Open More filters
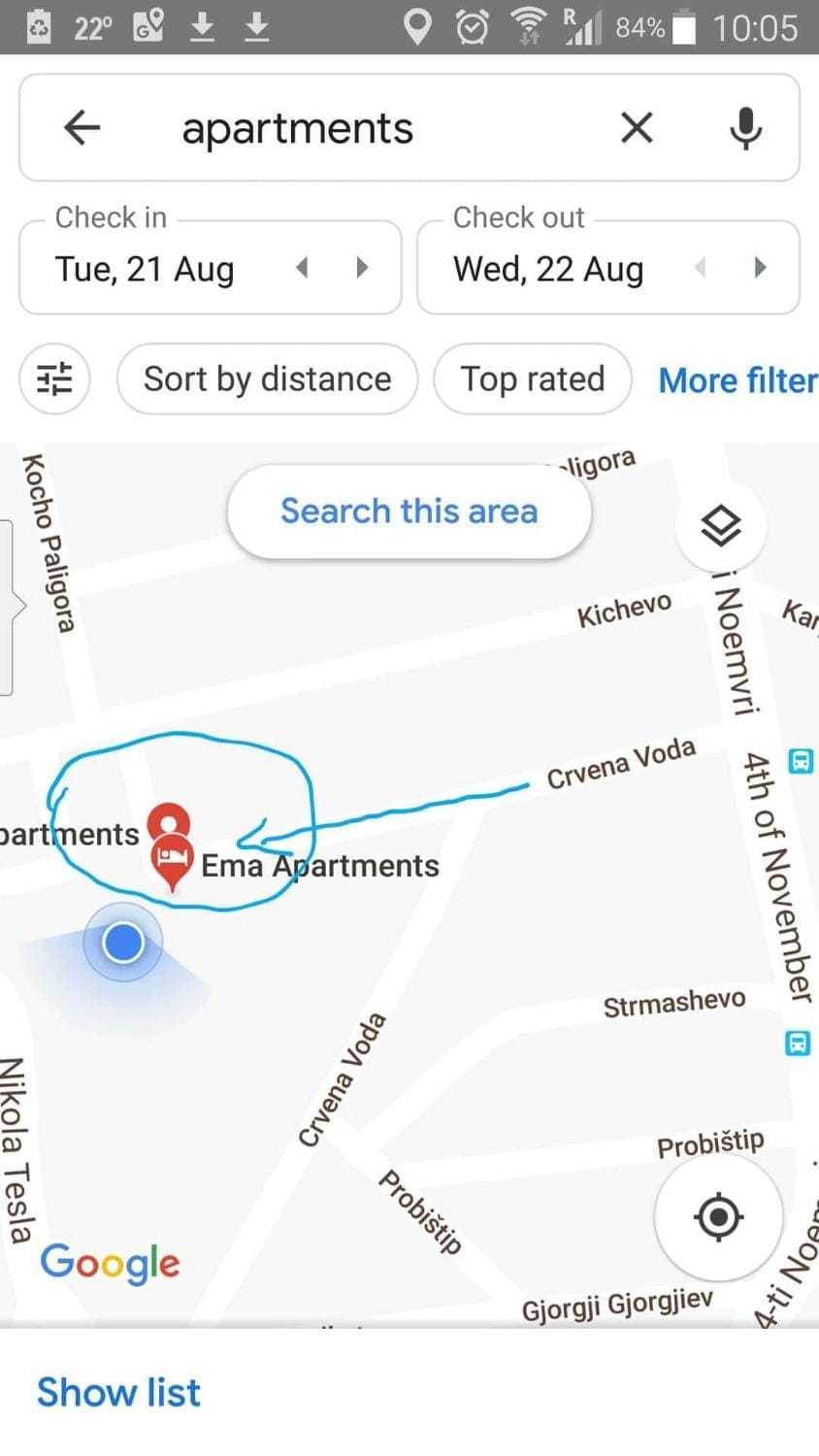The height and width of the screenshot is (1456, 819). click(x=737, y=381)
